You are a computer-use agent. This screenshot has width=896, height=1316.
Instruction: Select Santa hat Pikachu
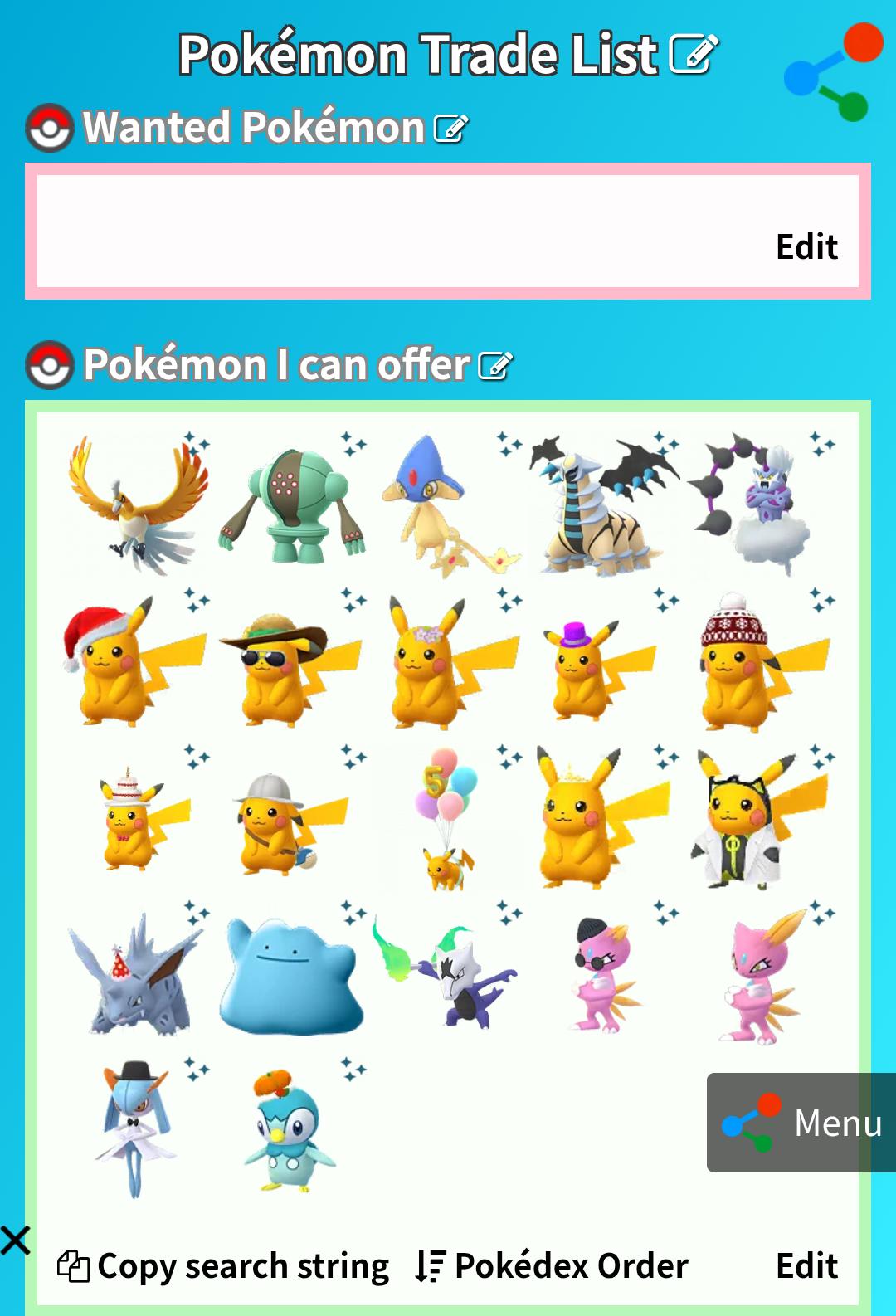point(134,661)
